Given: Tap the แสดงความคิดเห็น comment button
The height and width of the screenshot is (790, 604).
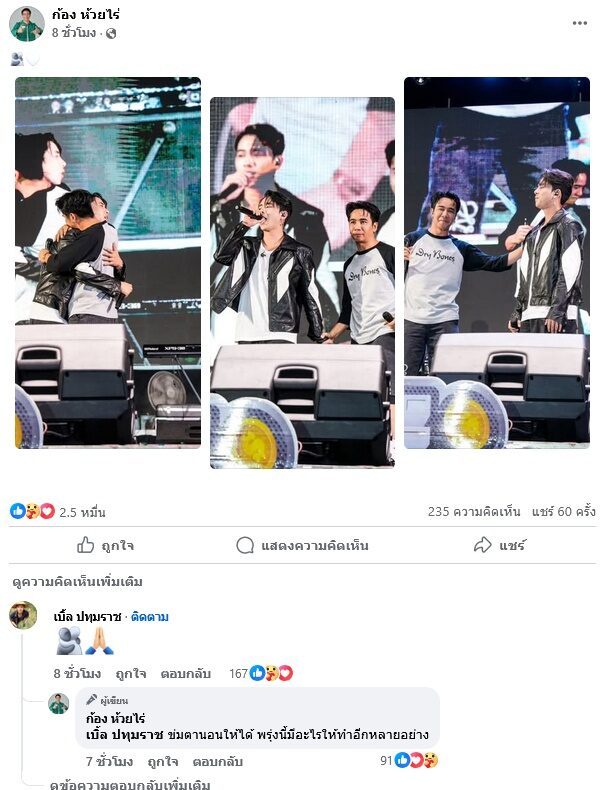Looking at the screenshot, I should pyautogui.click(x=302, y=545).
